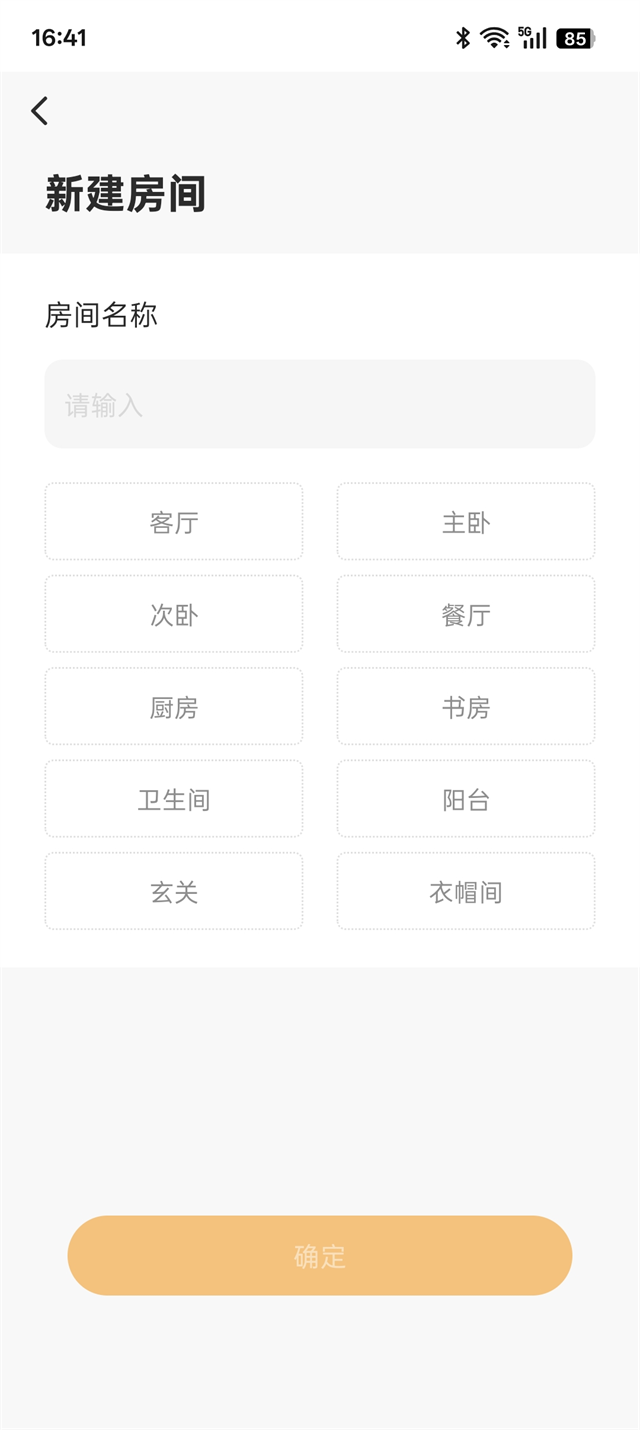Screen dimensions: 640x1430
Task: Select the 餐厅 preset
Action: [x=466, y=614]
